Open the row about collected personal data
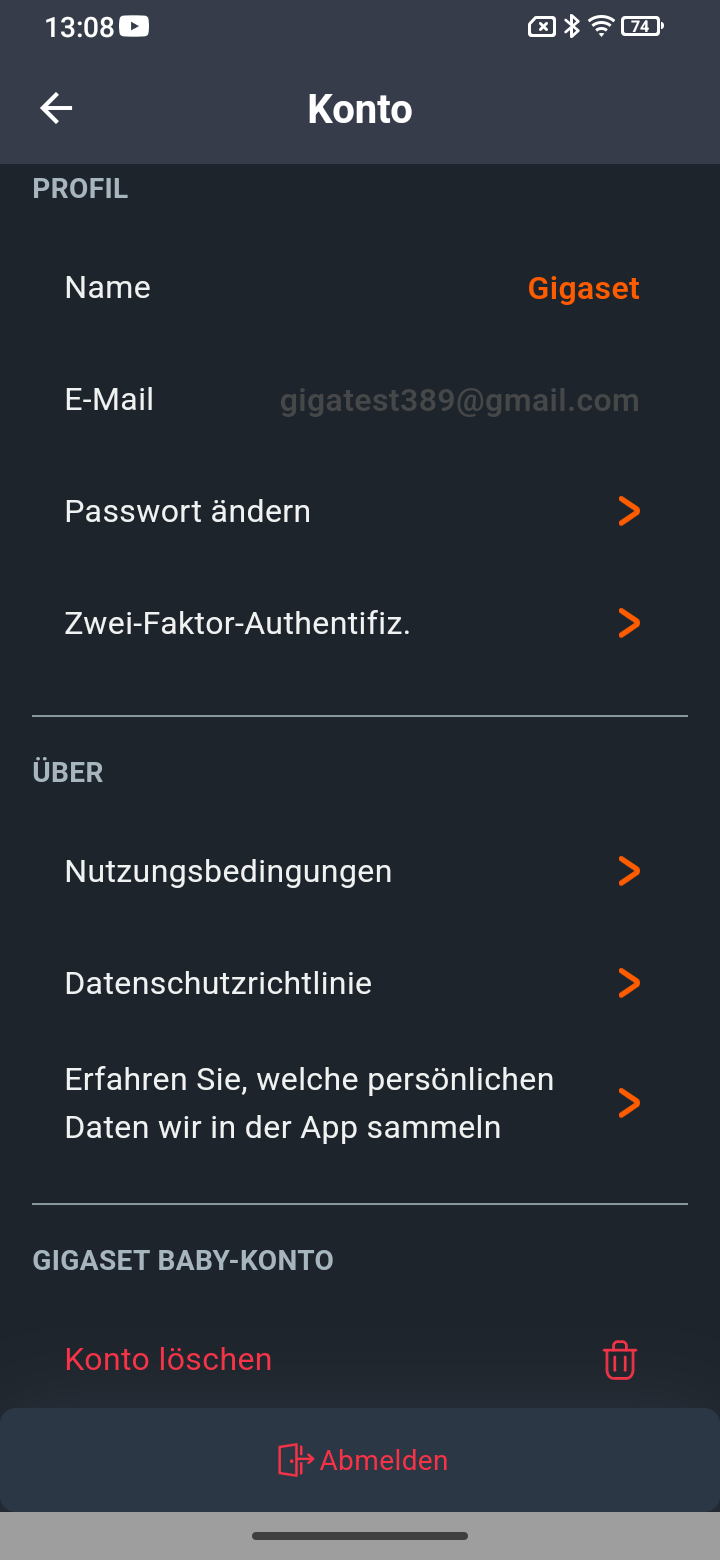Viewport: 720px width, 1560px height. [360, 1104]
